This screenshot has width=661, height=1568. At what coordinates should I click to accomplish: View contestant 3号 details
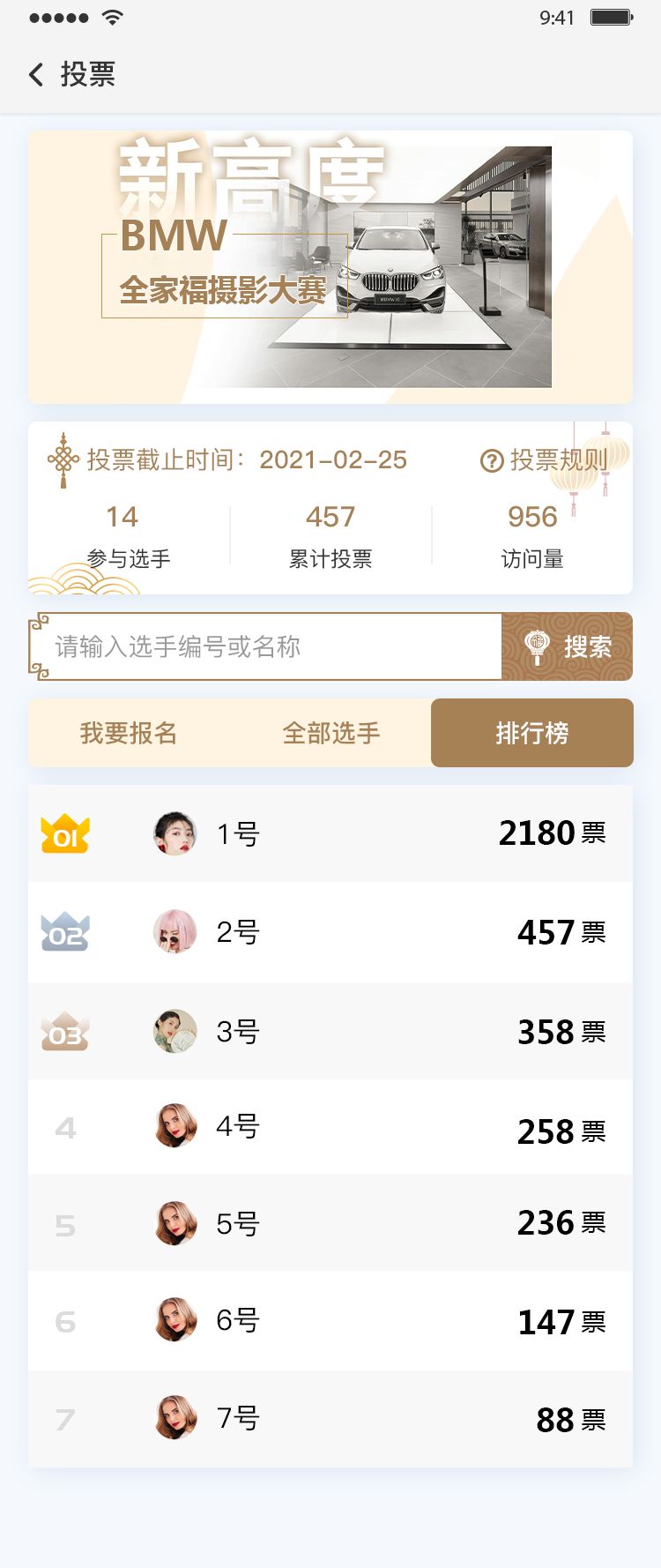[330, 1031]
